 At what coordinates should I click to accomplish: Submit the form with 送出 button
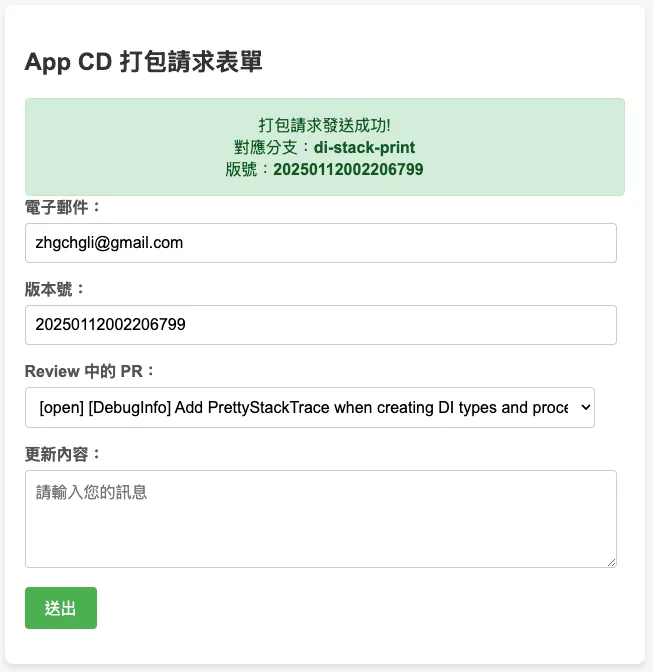tap(61, 608)
